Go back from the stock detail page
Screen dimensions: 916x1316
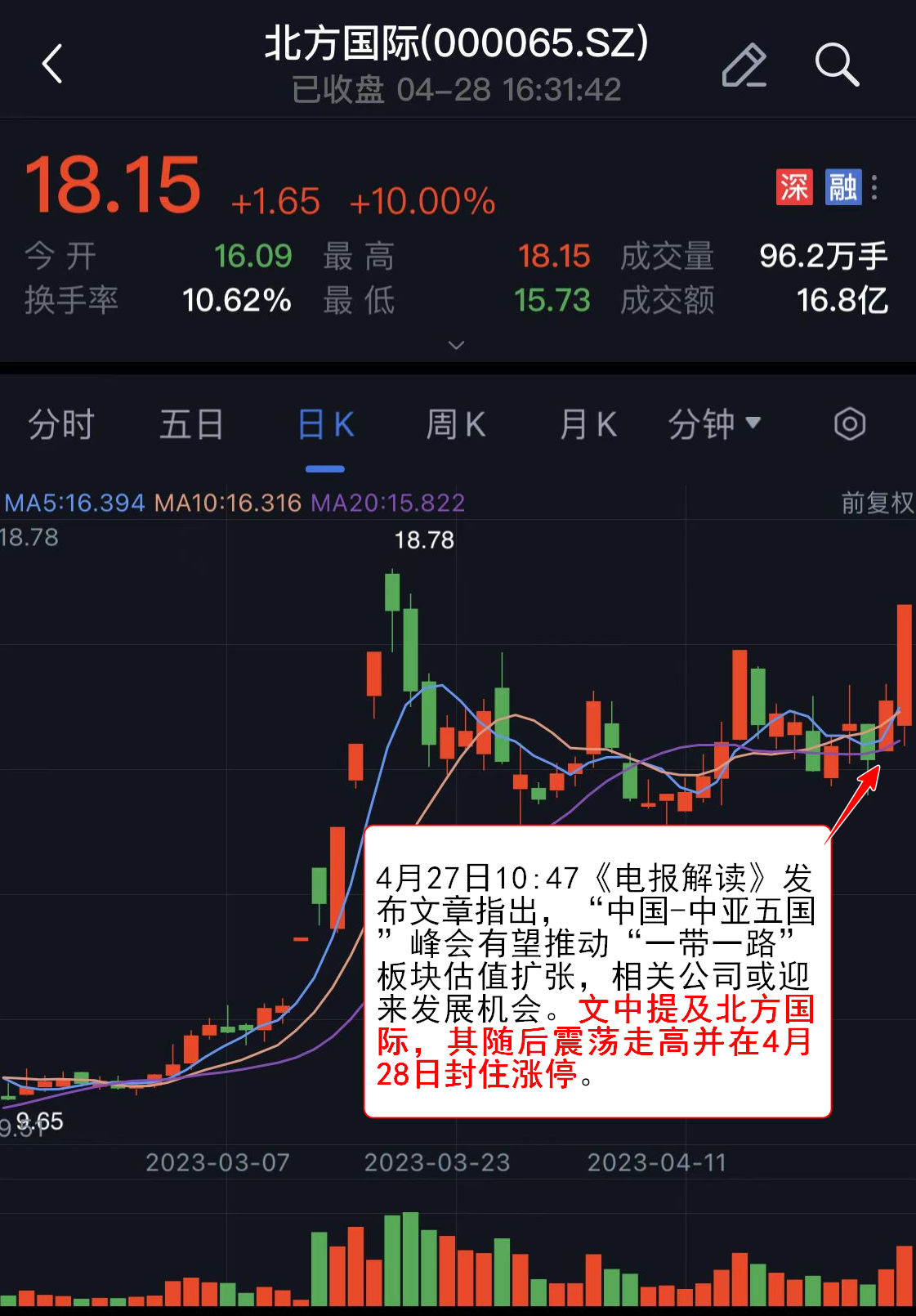53,65
